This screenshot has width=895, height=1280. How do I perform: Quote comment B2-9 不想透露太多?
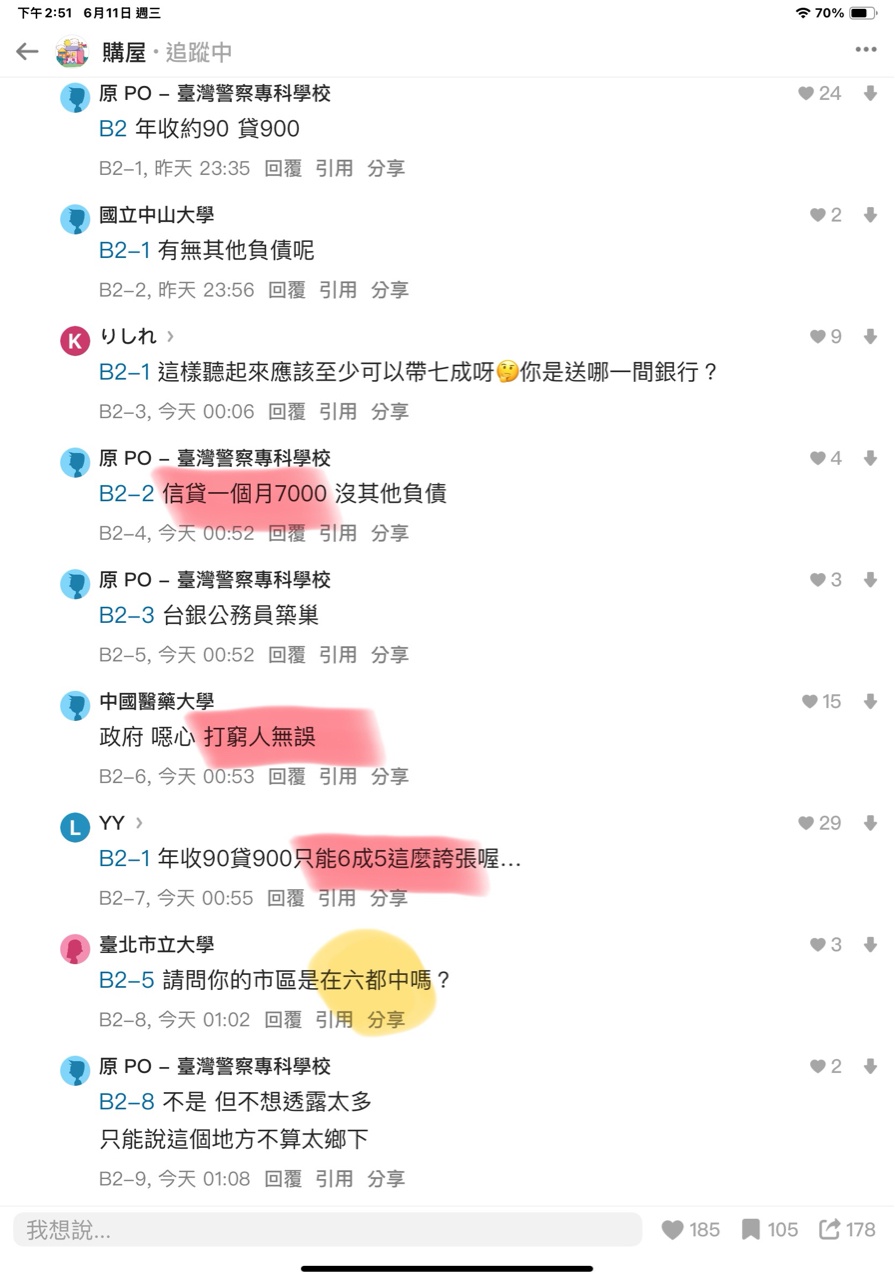334,1179
